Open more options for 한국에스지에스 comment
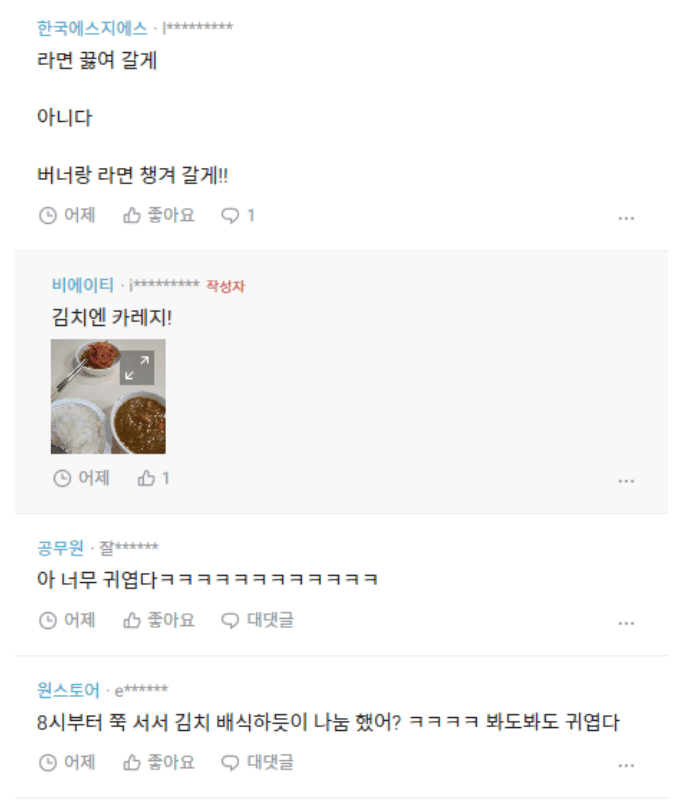Viewport: 676px width, 807px height. coord(626,218)
